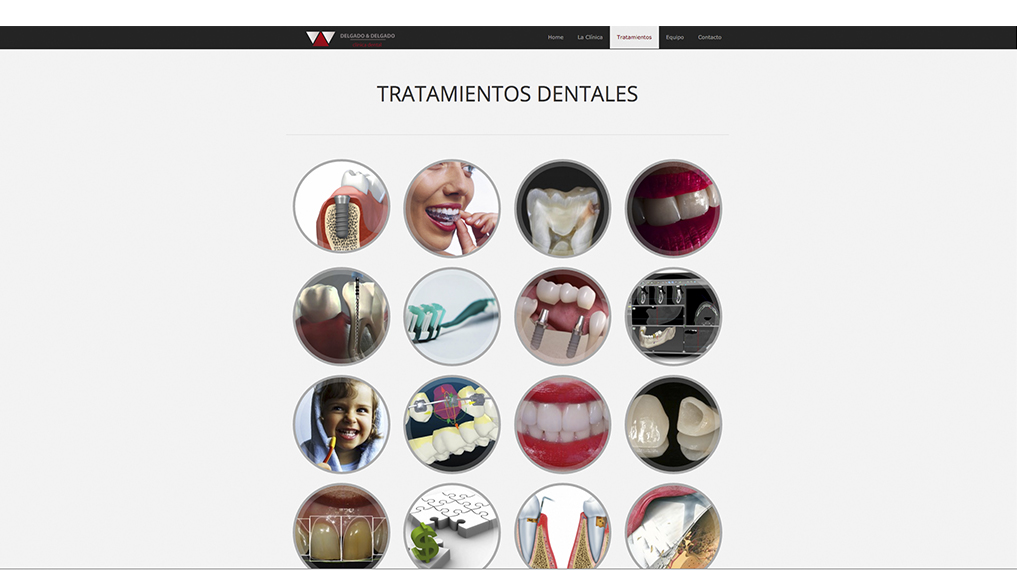Select the implant-supported bridge tile
Screen dimensions: 1017x570
pyautogui.click(x=563, y=316)
